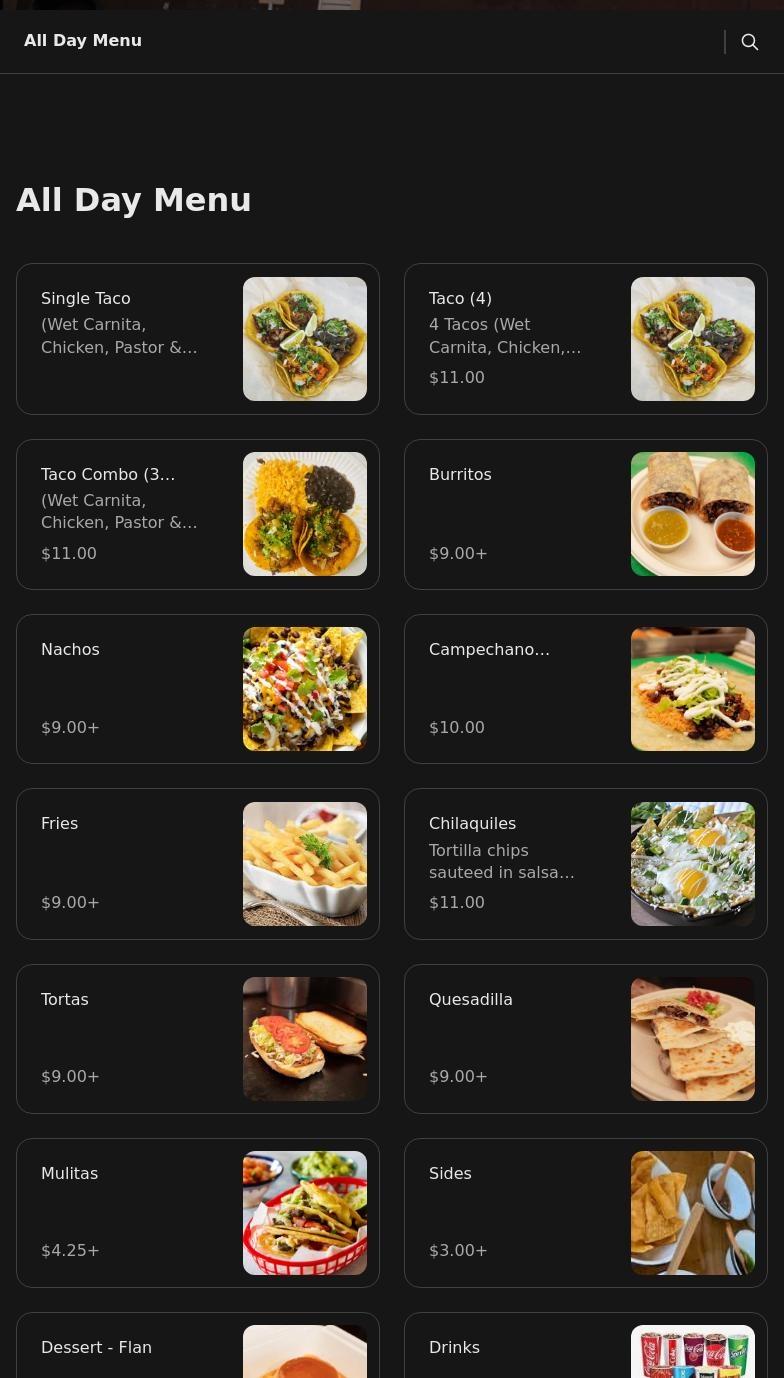784x1378 pixels.
Task: Open the Tortas menu card
Action: pyautogui.click(x=198, y=1039)
